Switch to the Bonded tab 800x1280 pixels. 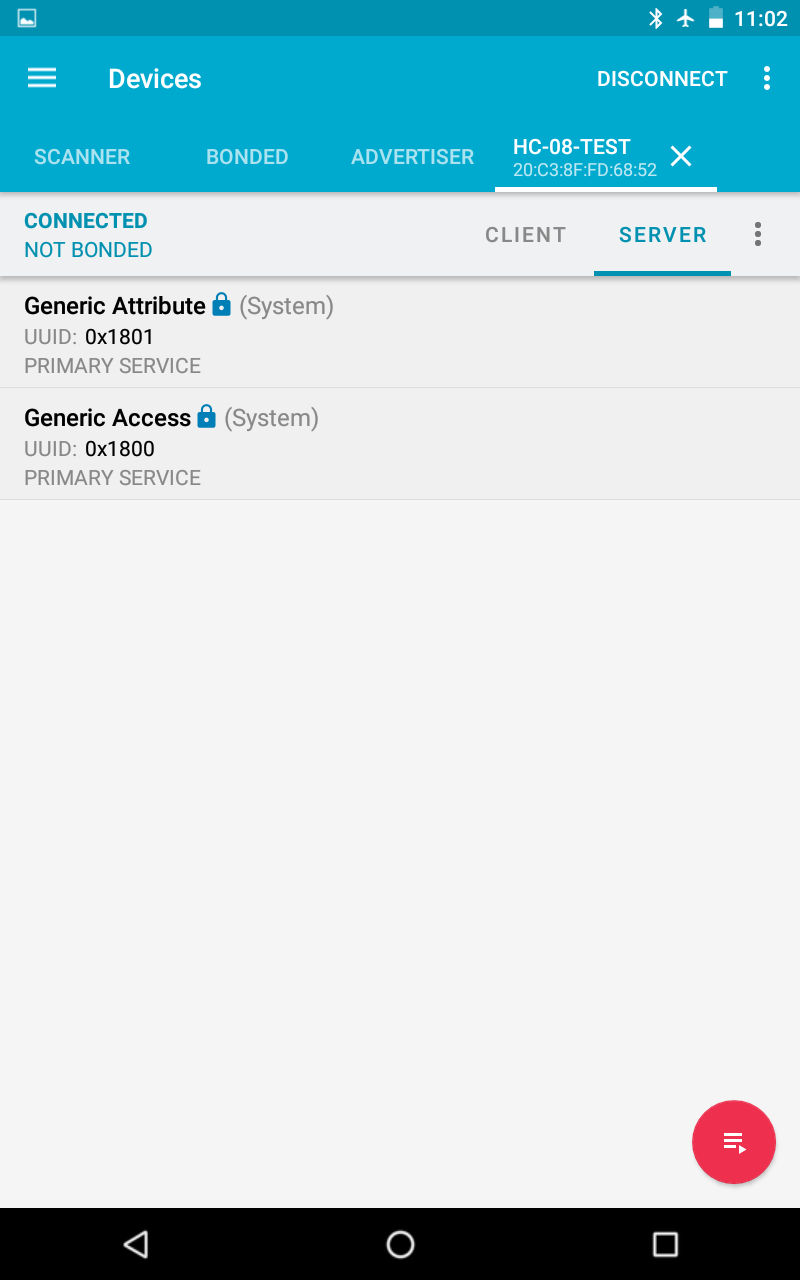click(247, 157)
